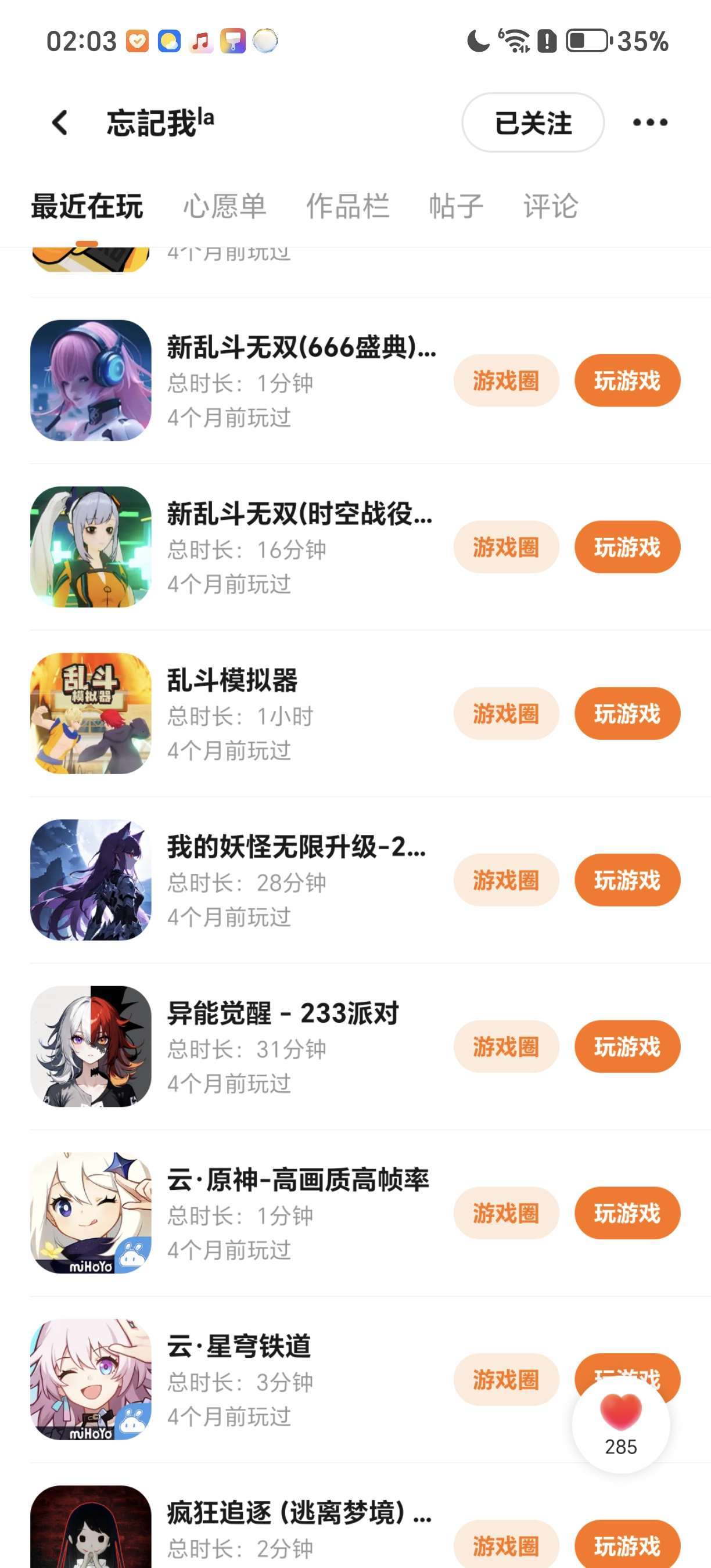Switch to the 作品栏 tab
711x1568 pixels.
coord(347,206)
